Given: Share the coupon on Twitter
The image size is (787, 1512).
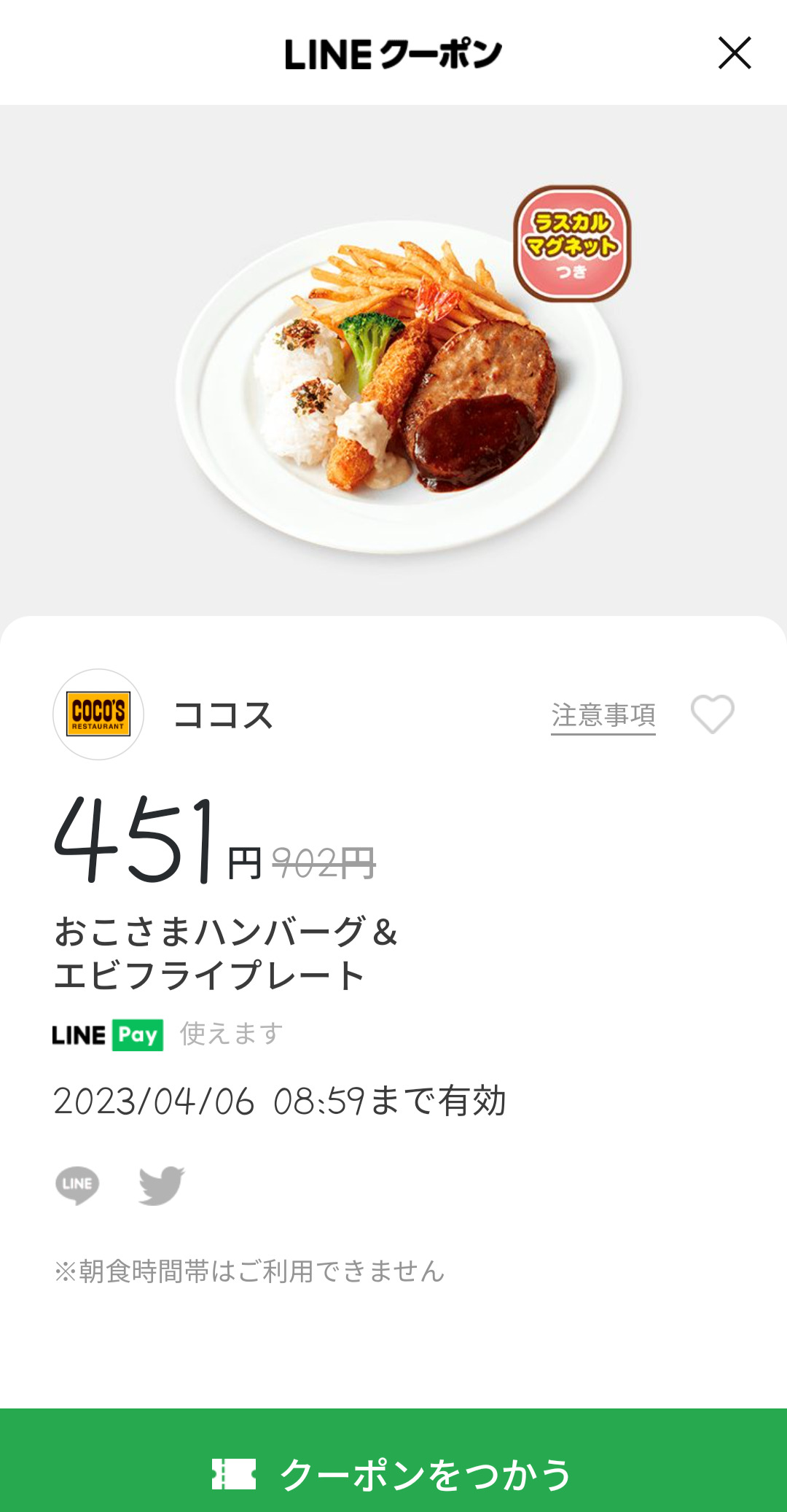Looking at the screenshot, I should [x=161, y=1185].
